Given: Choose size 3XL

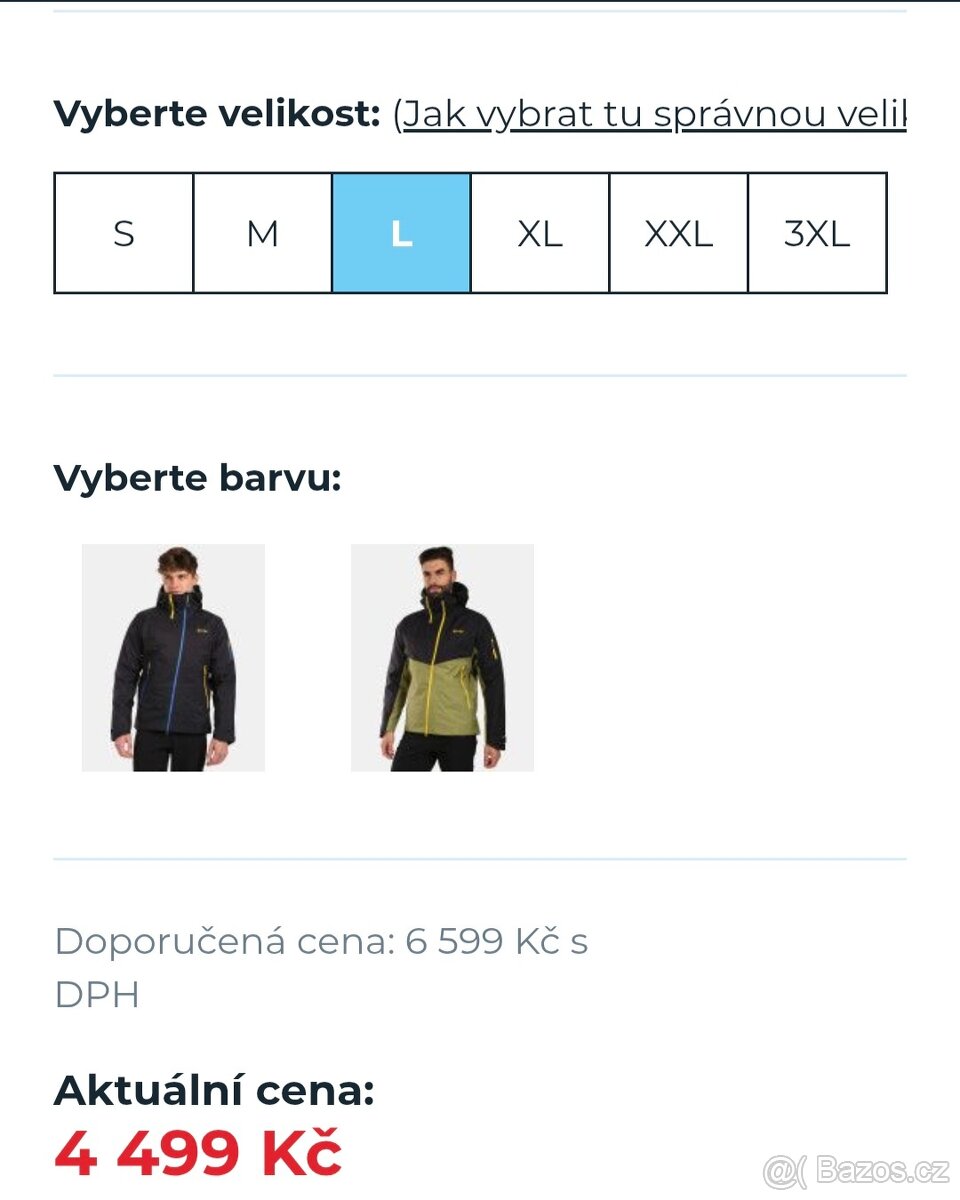Looking at the screenshot, I should pyautogui.click(x=817, y=233).
